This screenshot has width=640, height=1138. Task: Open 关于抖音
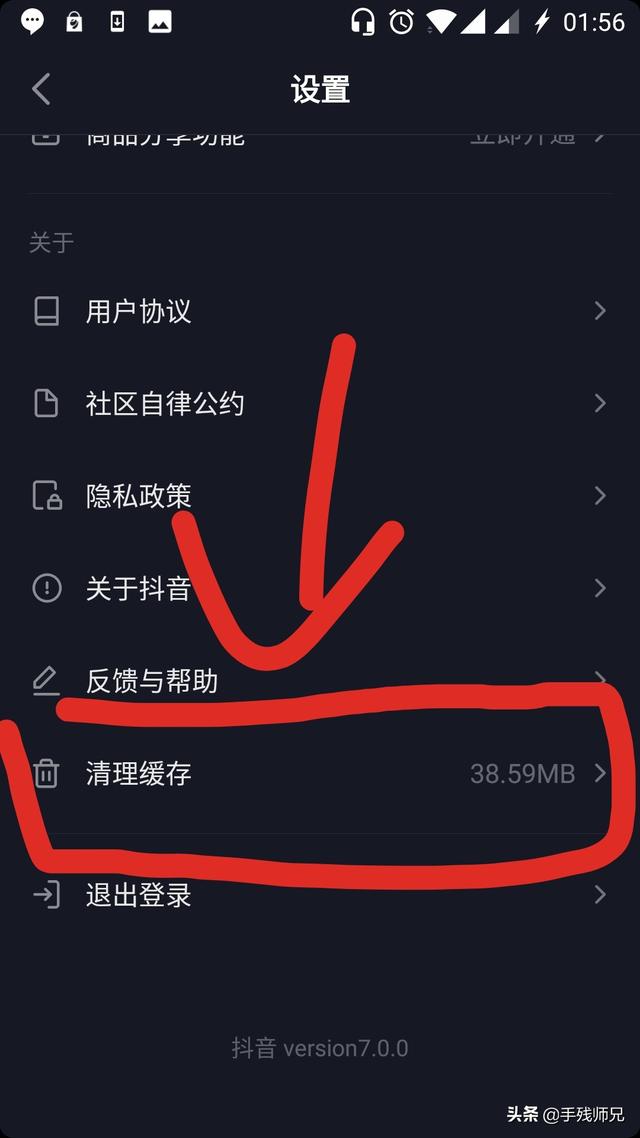[x=320, y=588]
